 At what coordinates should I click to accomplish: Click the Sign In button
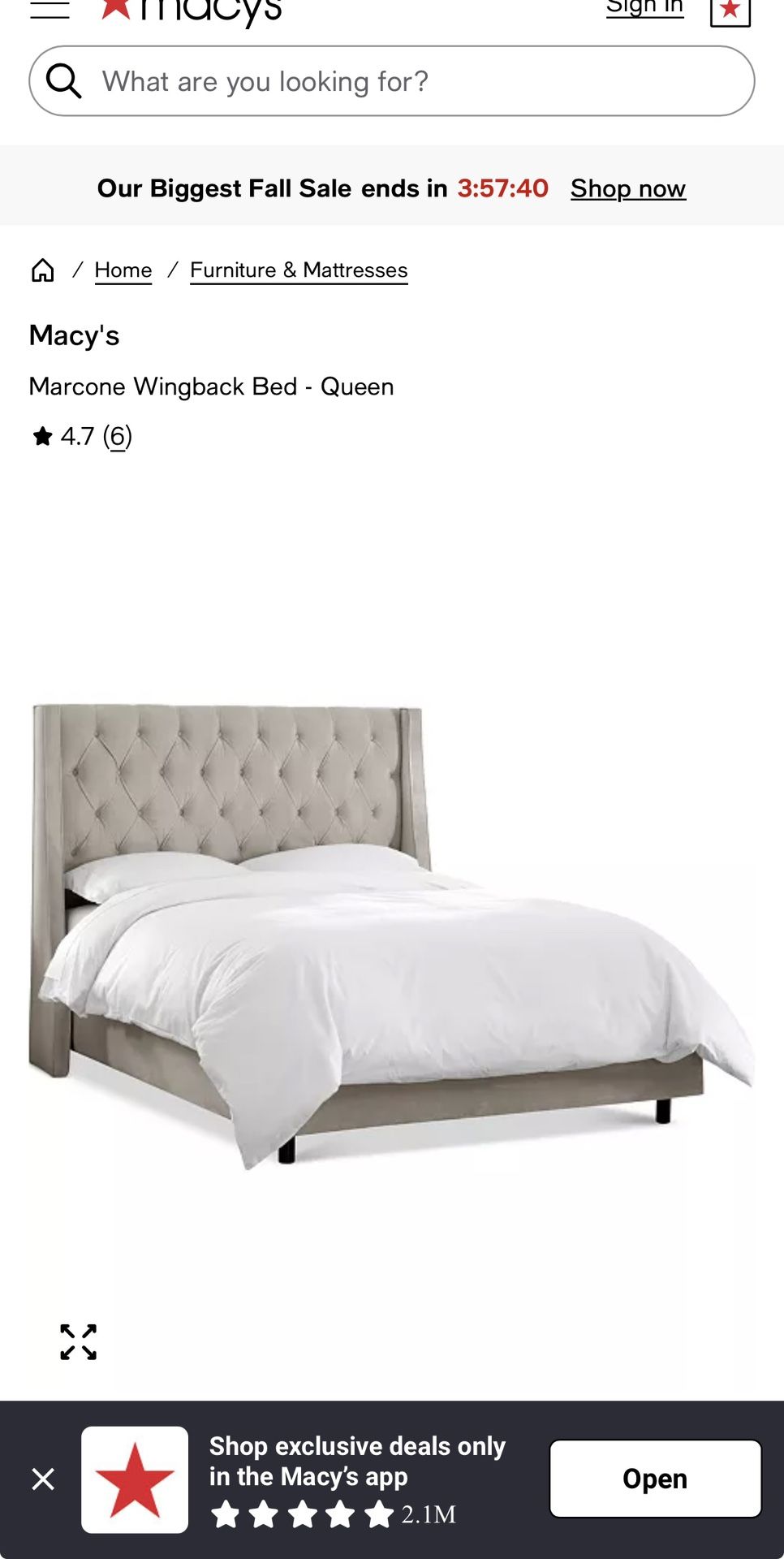click(x=644, y=6)
